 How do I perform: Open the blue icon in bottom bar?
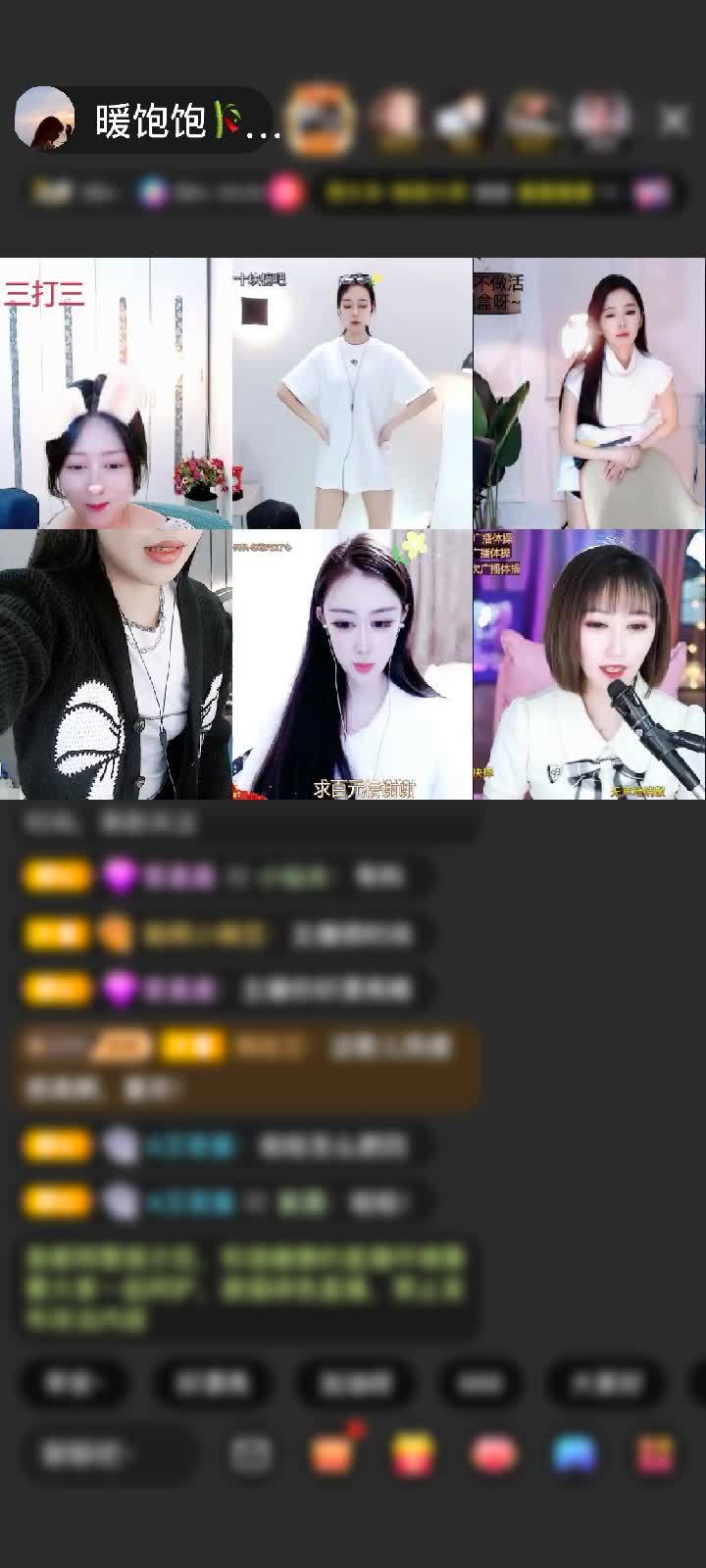pos(575,1453)
